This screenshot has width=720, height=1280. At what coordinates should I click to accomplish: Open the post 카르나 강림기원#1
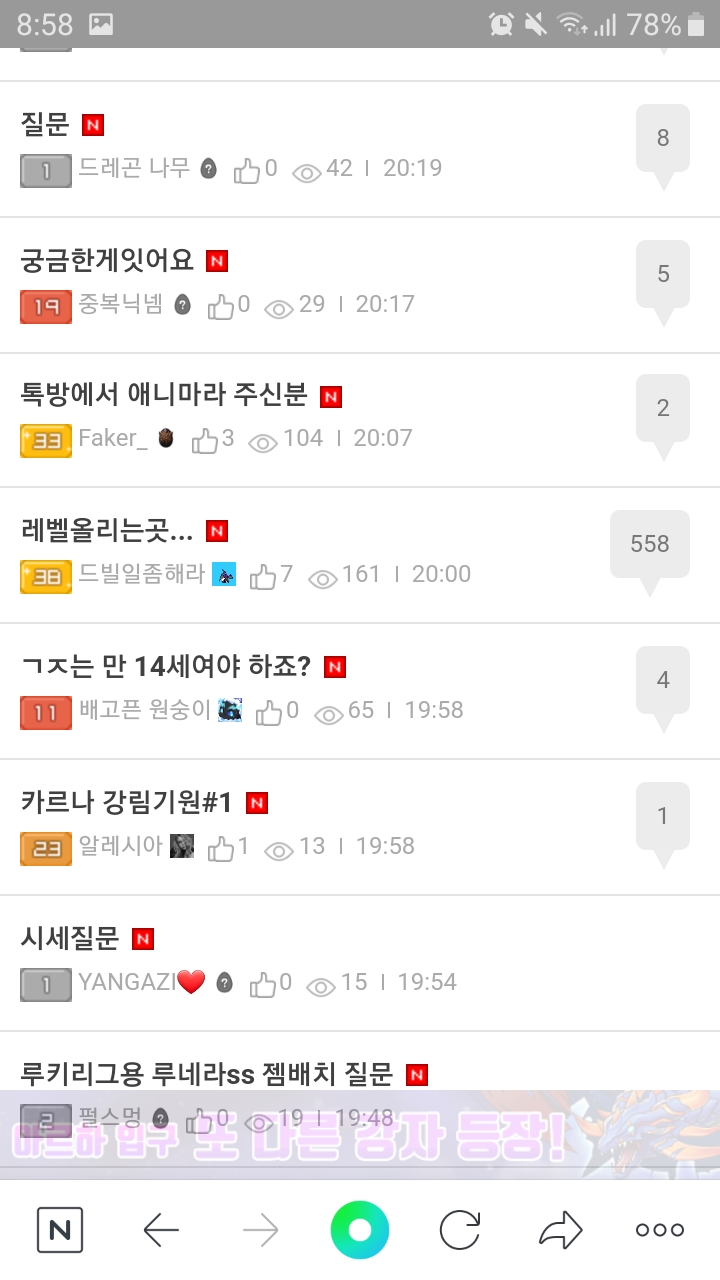127,802
